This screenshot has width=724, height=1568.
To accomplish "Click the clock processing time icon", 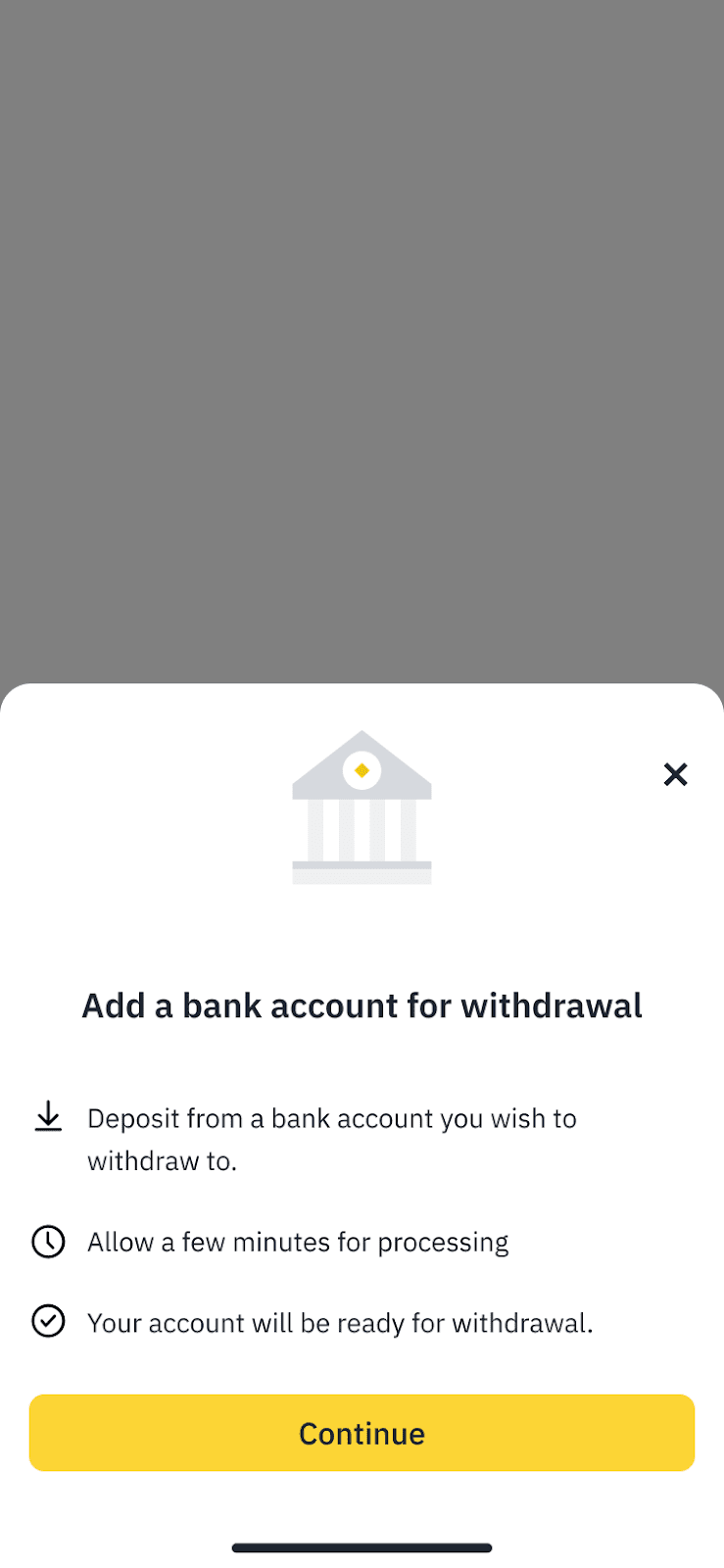I will (48, 1242).
